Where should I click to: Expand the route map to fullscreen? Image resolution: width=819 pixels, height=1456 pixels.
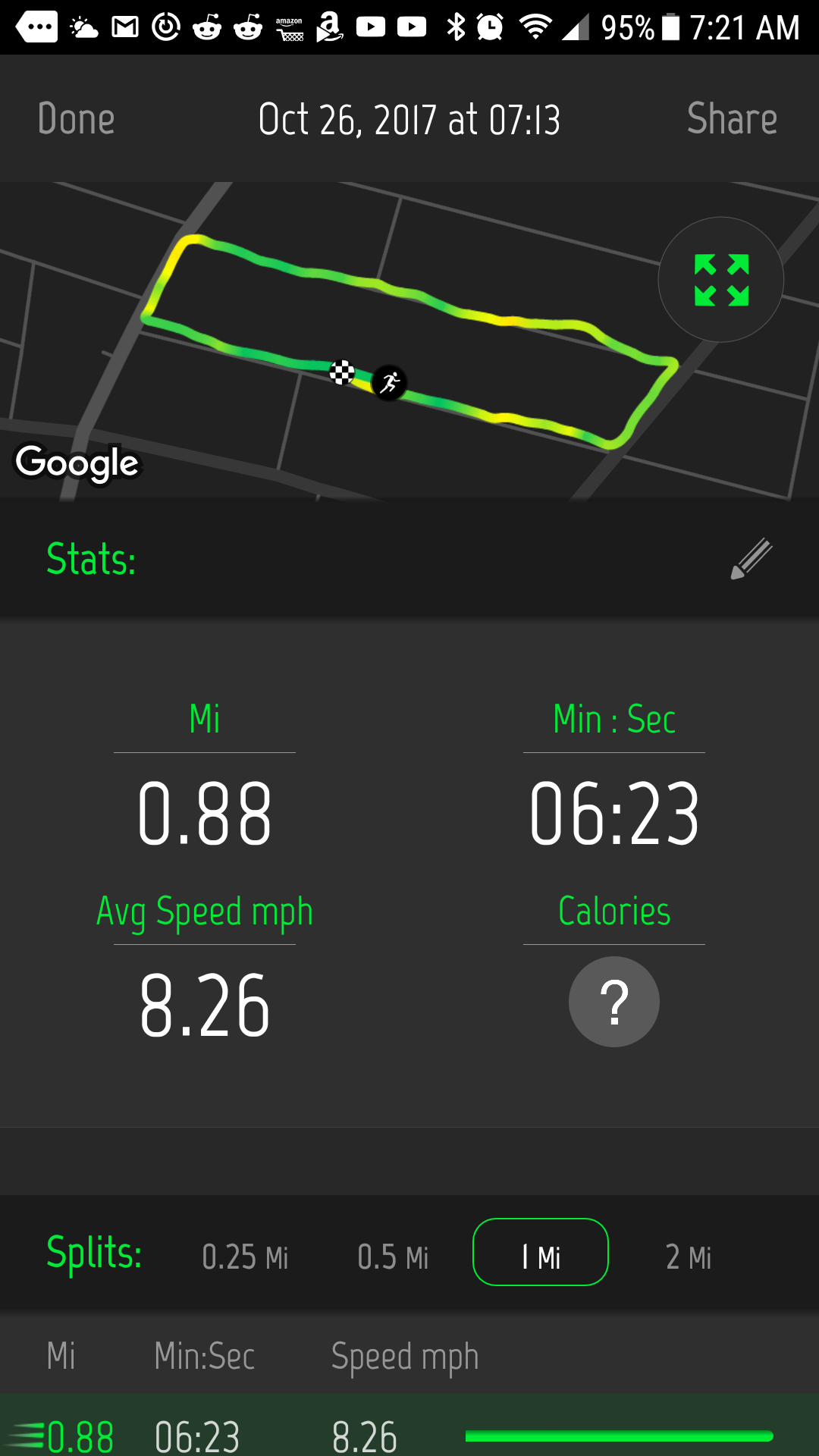click(x=721, y=280)
